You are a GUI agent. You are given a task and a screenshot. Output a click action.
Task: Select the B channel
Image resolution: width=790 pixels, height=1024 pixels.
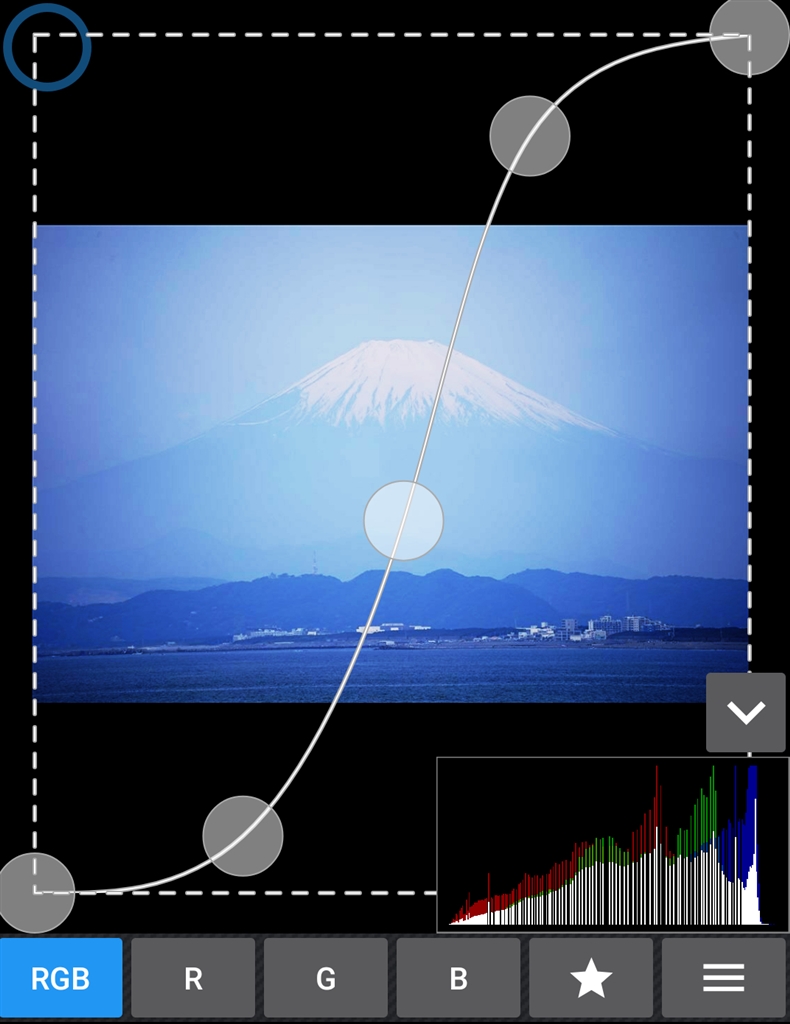(458, 978)
